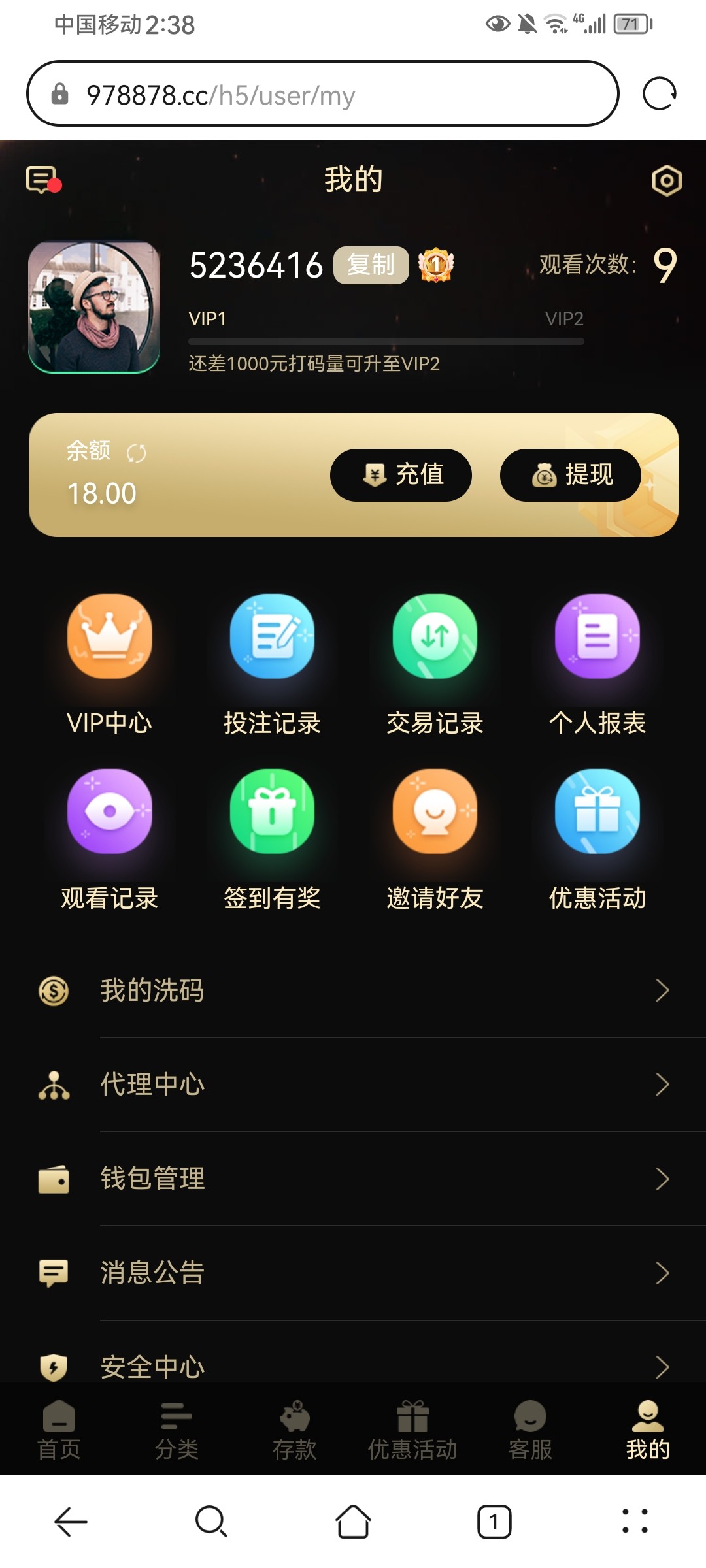
Task: Open VIP中心
Action: [110, 663]
